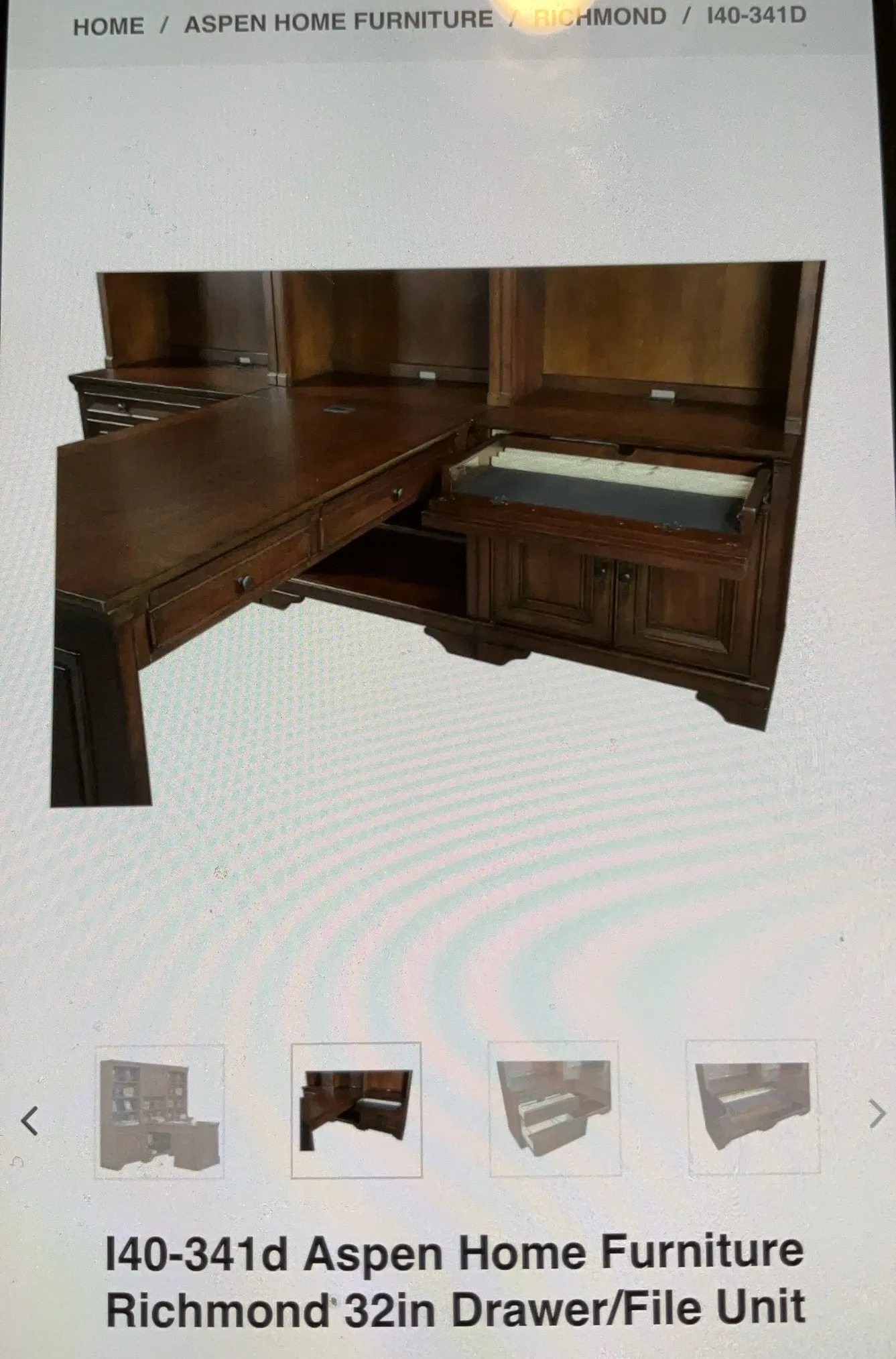Show the previous thumbnails with left arrow
This screenshot has width=896, height=1359.
(x=29, y=1121)
